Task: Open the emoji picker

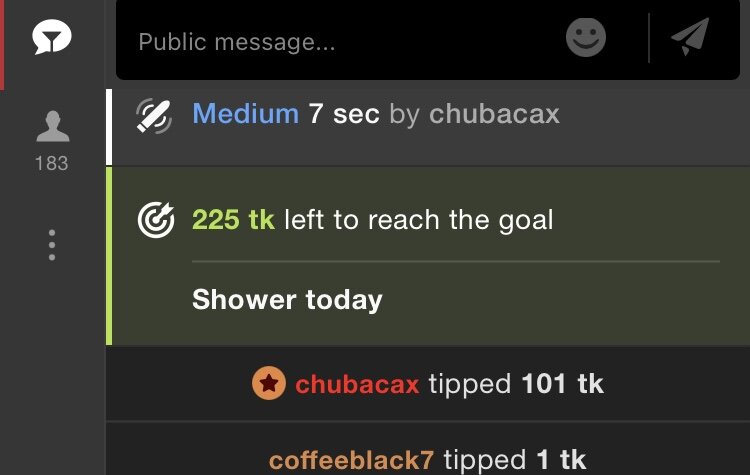Action: [586, 39]
